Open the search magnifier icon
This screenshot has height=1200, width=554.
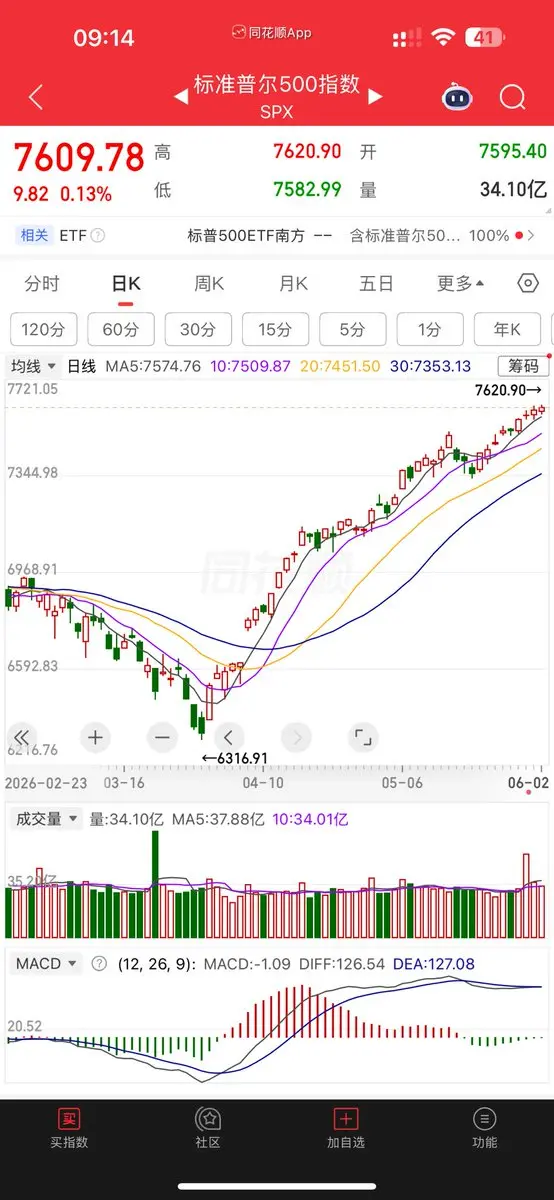click(513, 97)
